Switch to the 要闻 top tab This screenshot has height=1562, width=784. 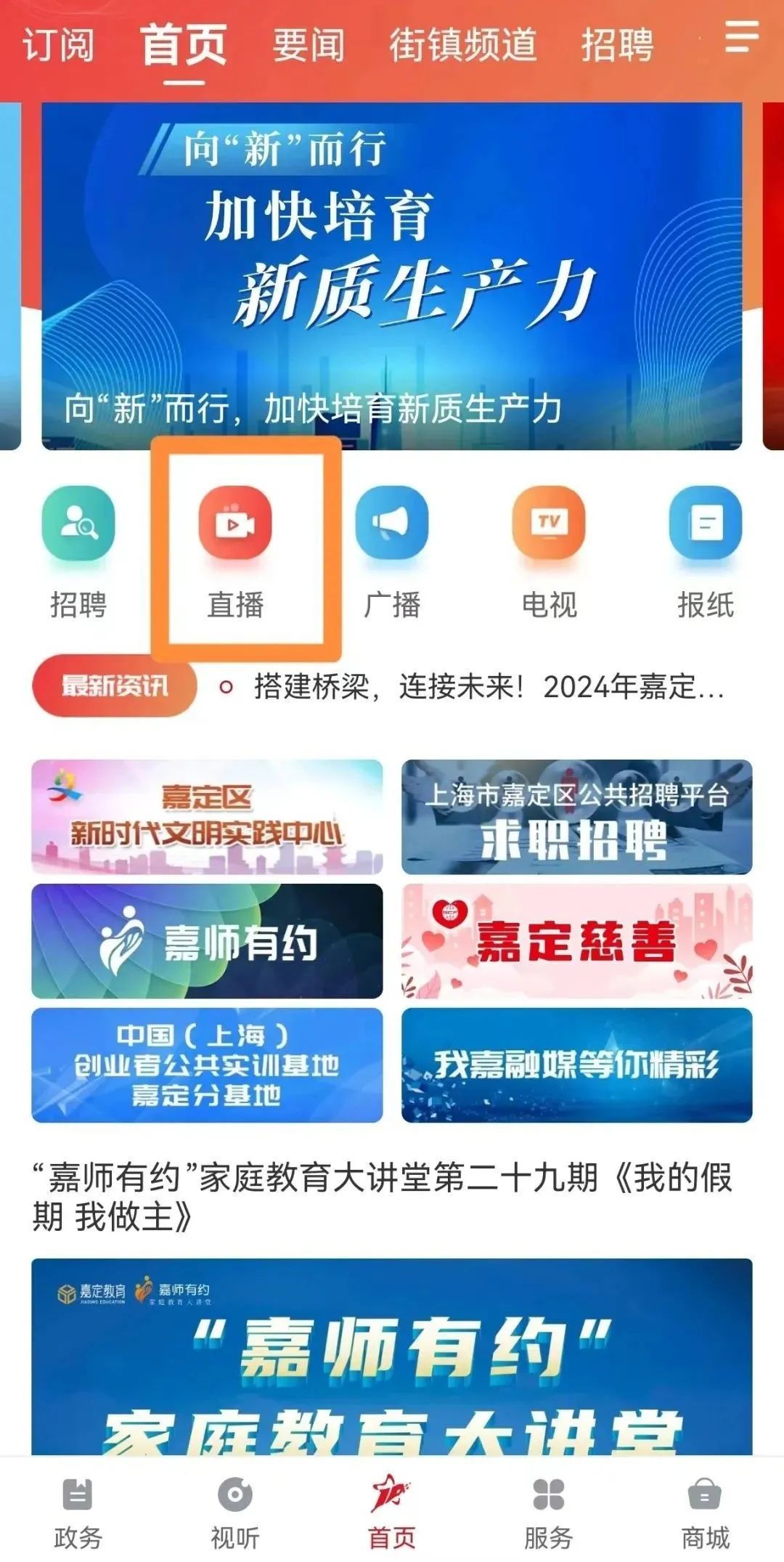coord(309,45)
